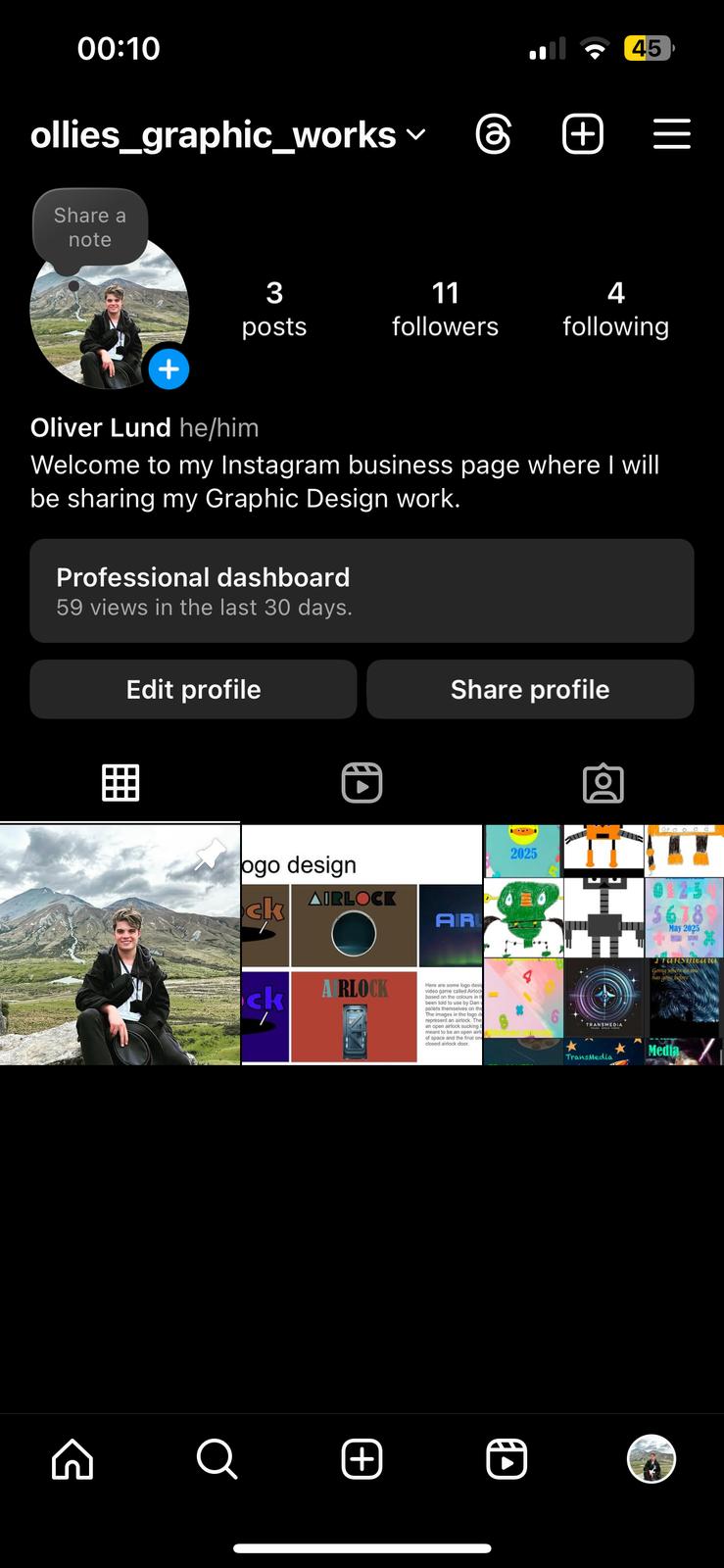724x1568 pixels.
Task: Add a story via the blue plus badge
Action: click(x=169, y=369)
